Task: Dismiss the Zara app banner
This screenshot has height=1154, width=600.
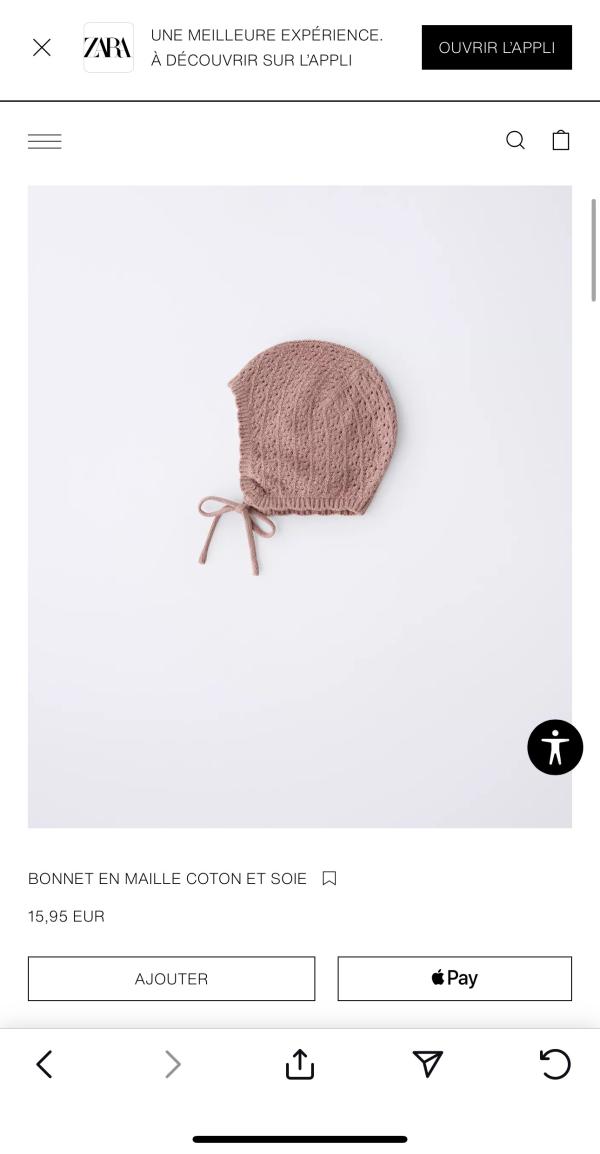Action: coord(41,47)
